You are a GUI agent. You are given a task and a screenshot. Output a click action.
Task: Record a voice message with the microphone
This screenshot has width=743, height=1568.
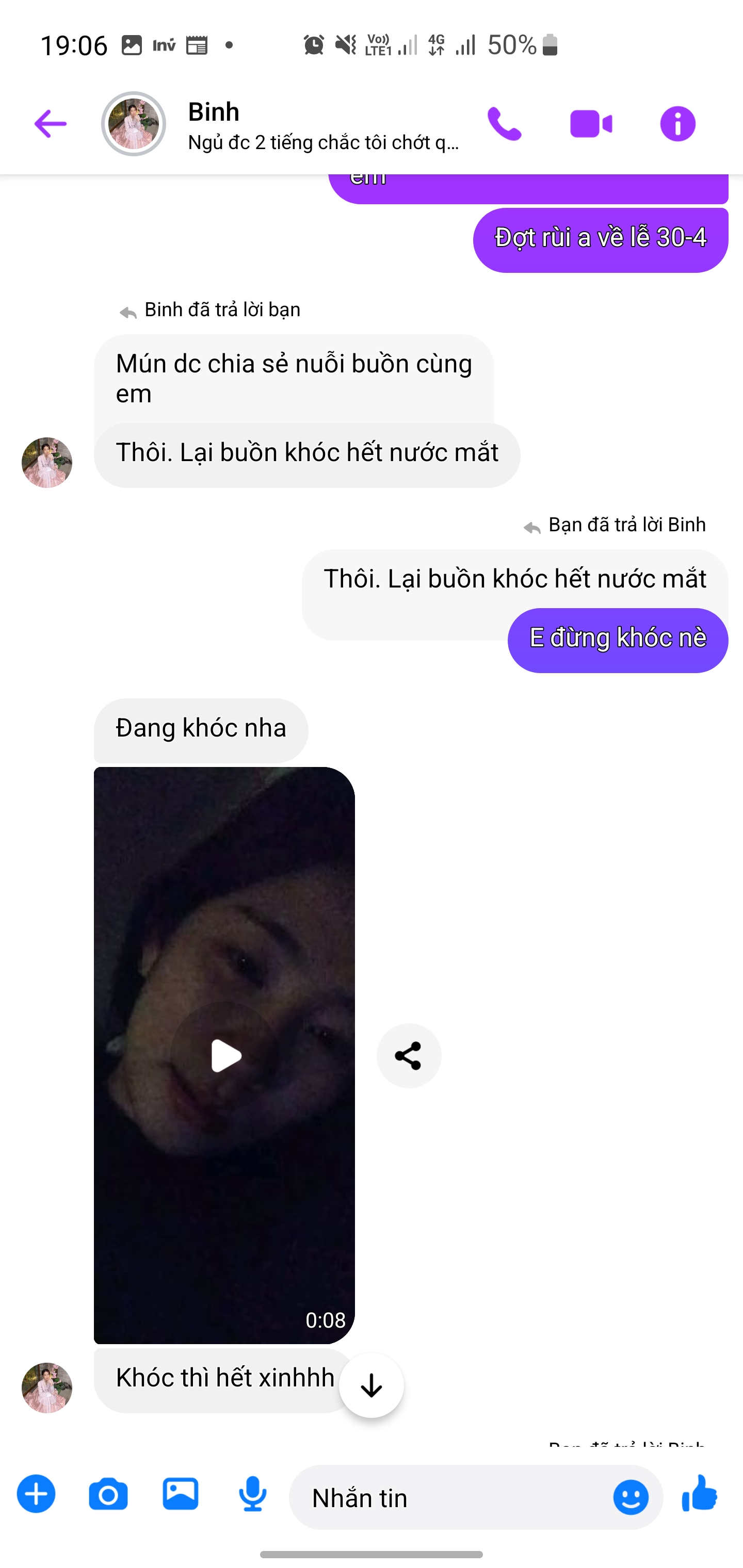pos(252,1494)
